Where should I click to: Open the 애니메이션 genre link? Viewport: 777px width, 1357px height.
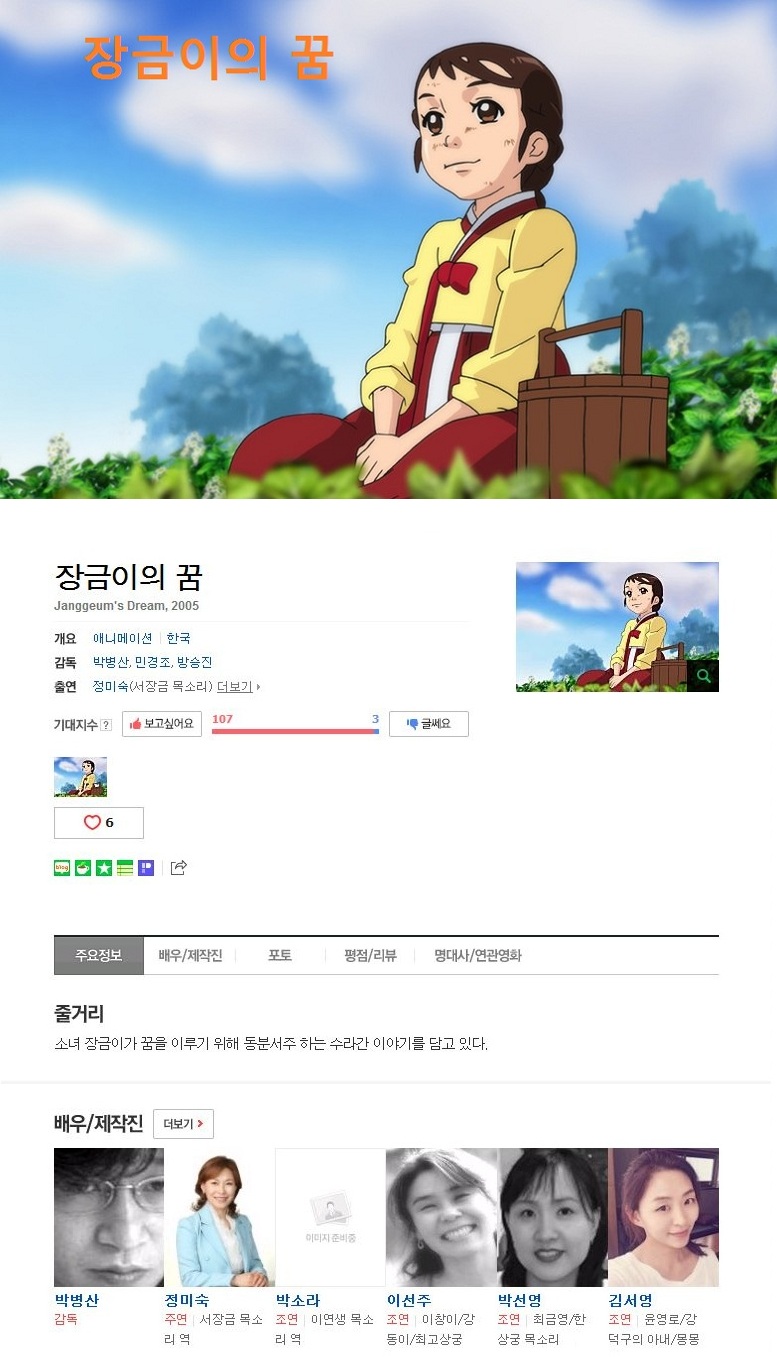[x=122, y=638]
